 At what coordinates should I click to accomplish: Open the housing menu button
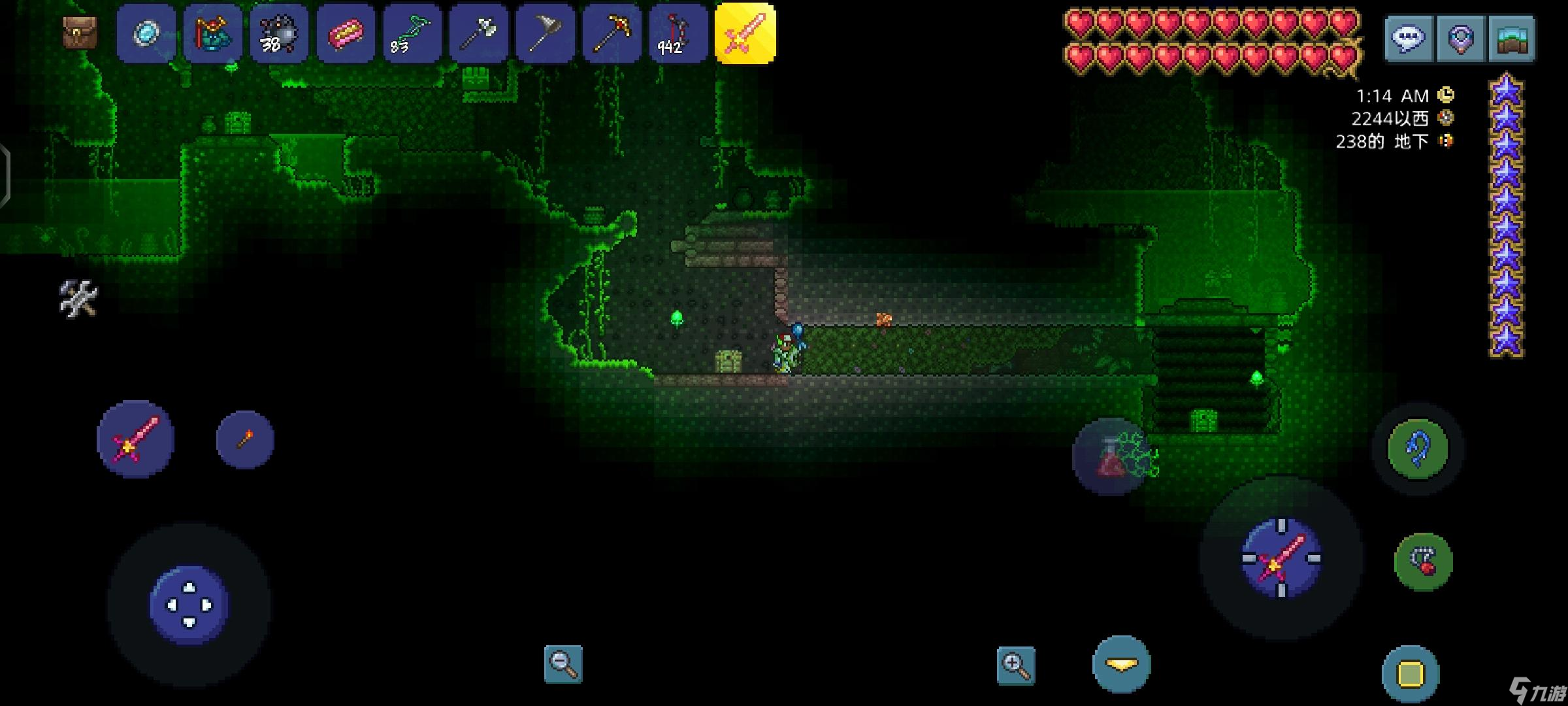tap(1511, 39)
